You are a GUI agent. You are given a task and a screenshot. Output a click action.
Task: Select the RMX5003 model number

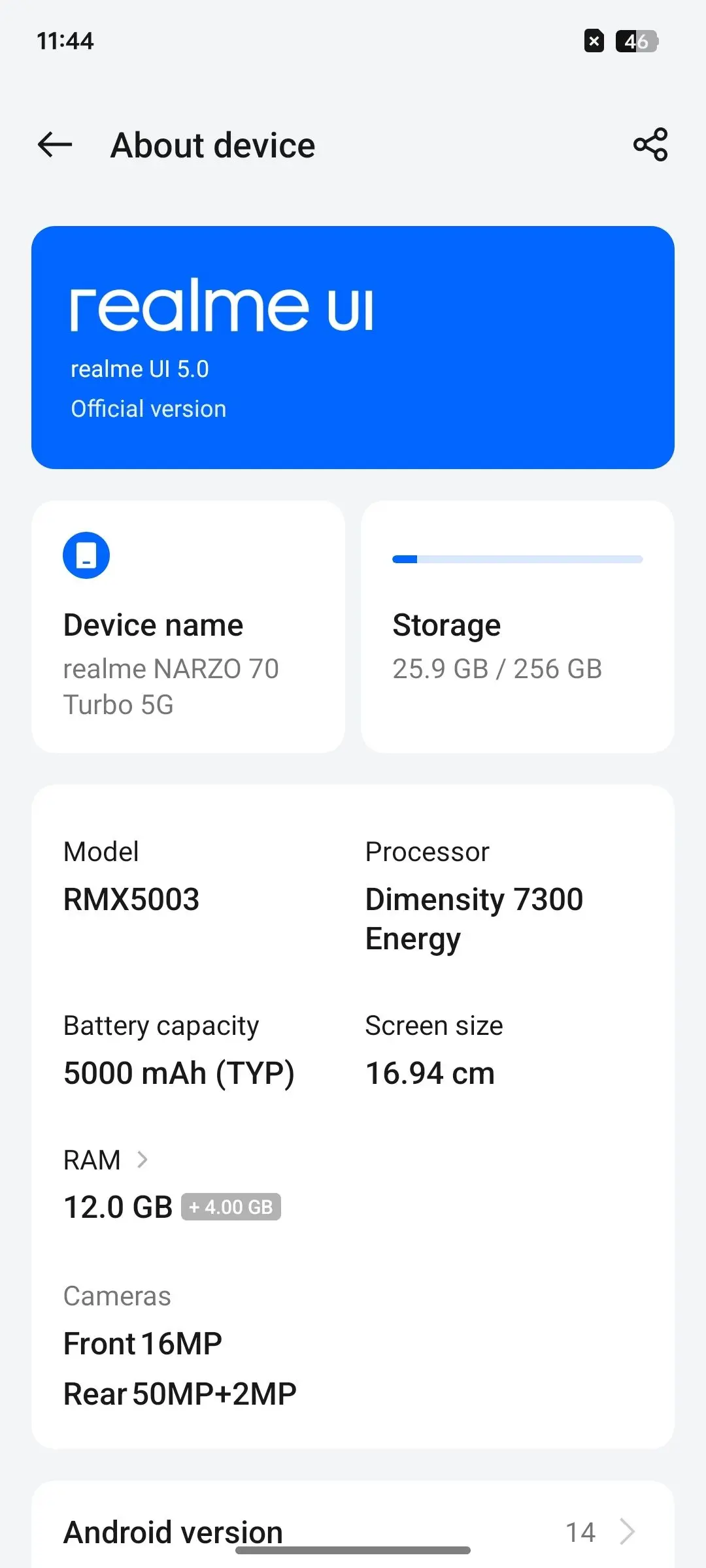[131, 899]
